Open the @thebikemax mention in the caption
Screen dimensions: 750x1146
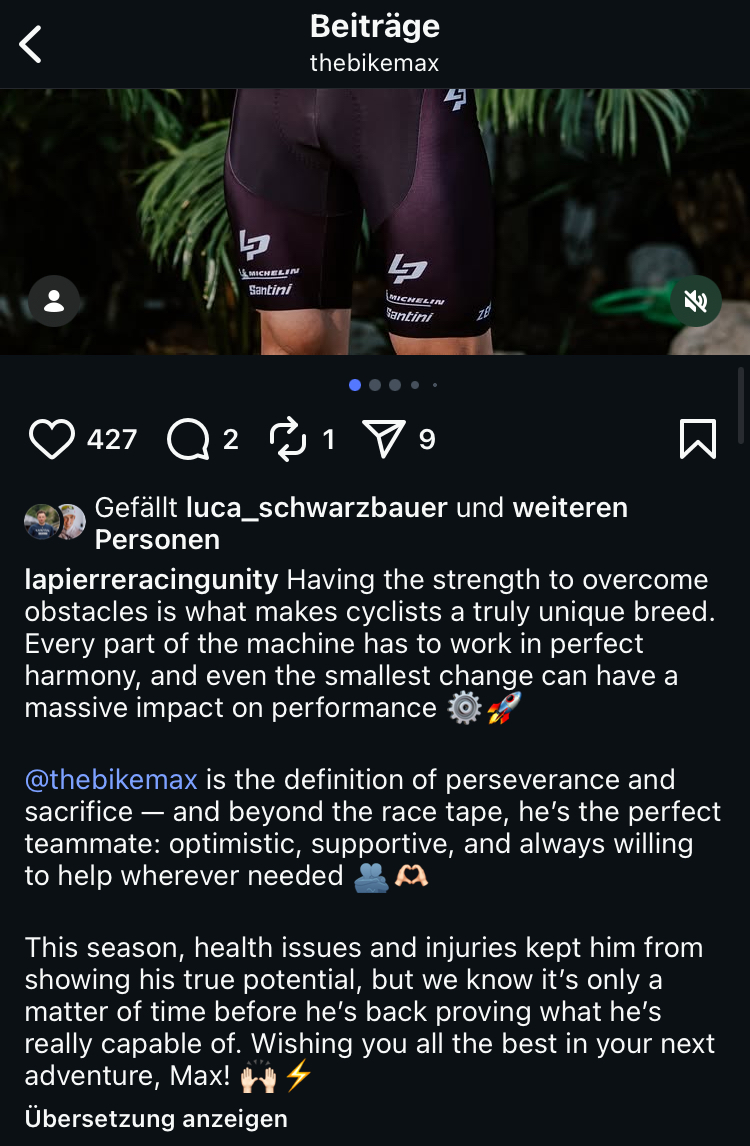111,780
